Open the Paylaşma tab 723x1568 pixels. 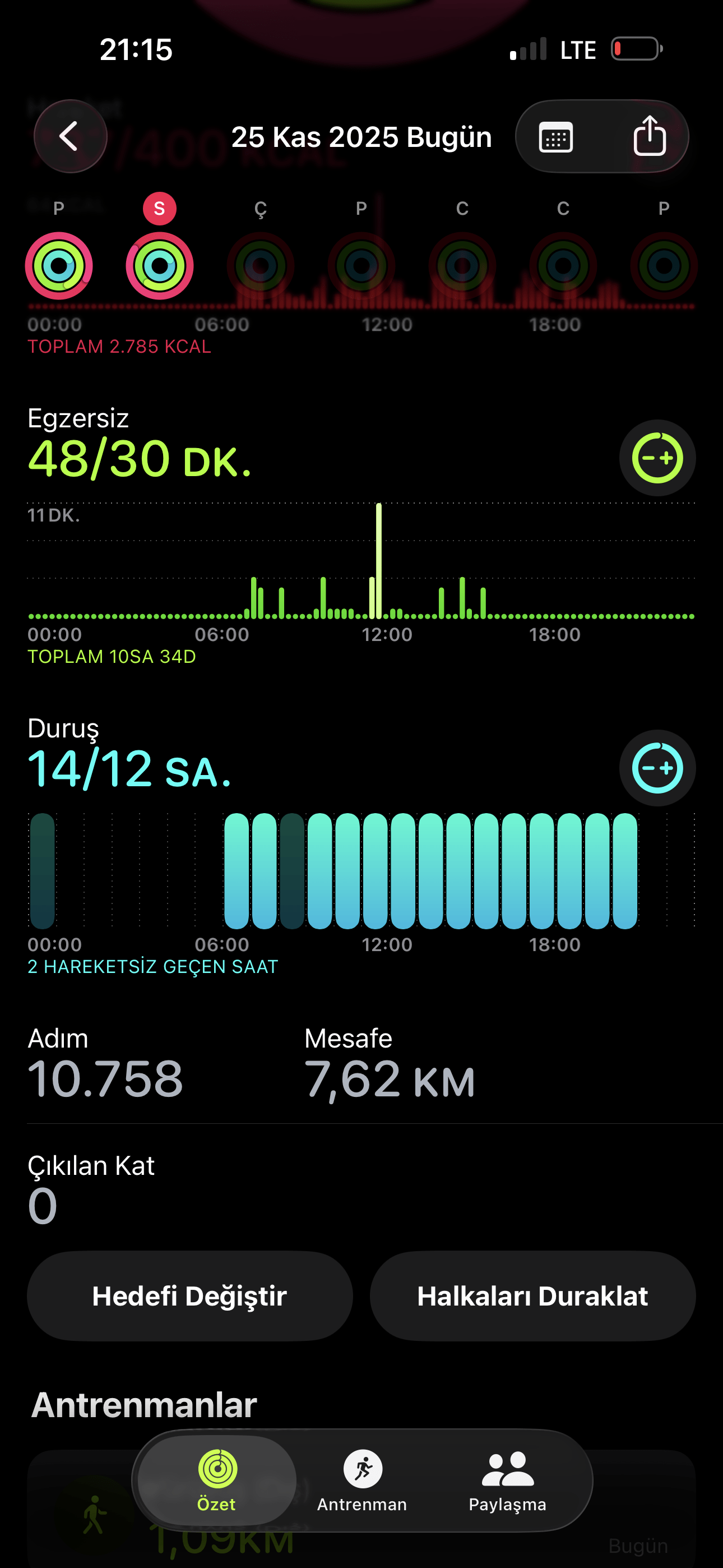point(507,1480)
